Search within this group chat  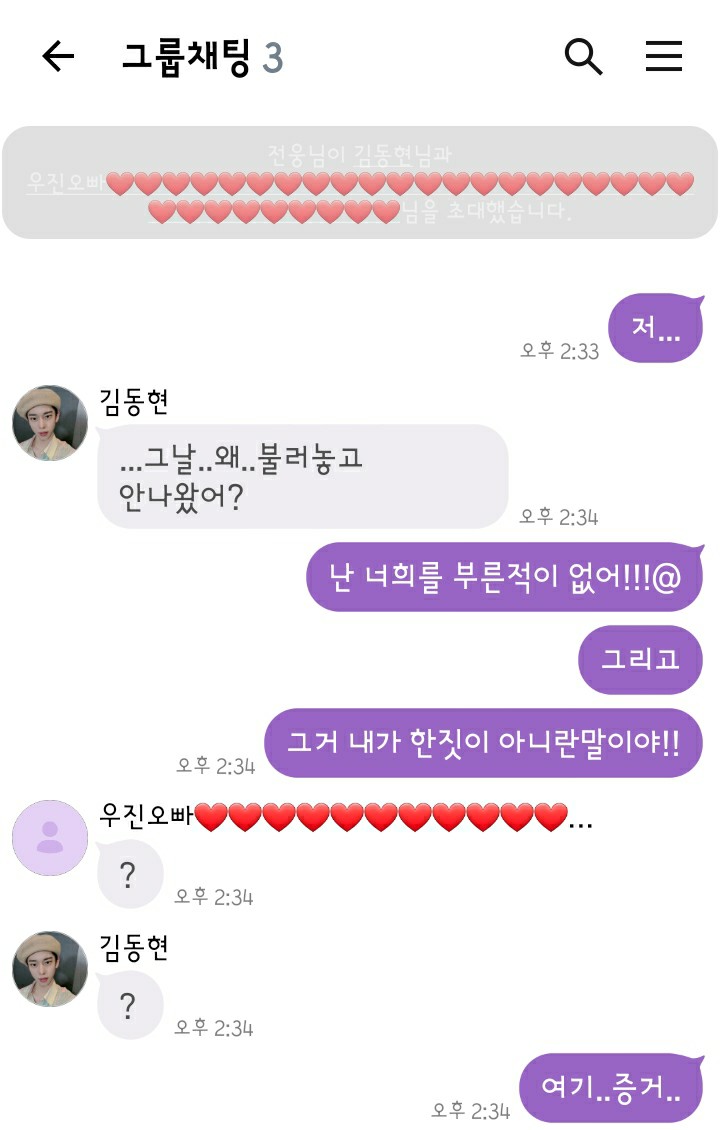(583, 57)
